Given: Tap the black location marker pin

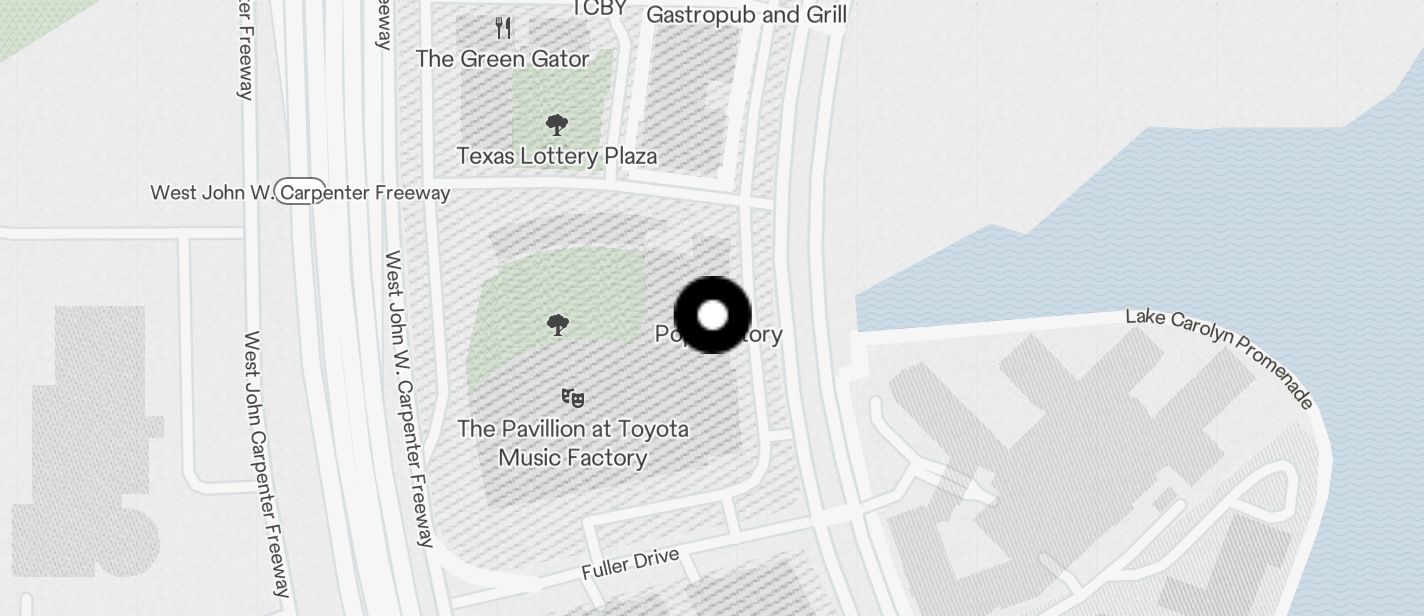Looking at the screenshot, I should (x=713, y=315).
